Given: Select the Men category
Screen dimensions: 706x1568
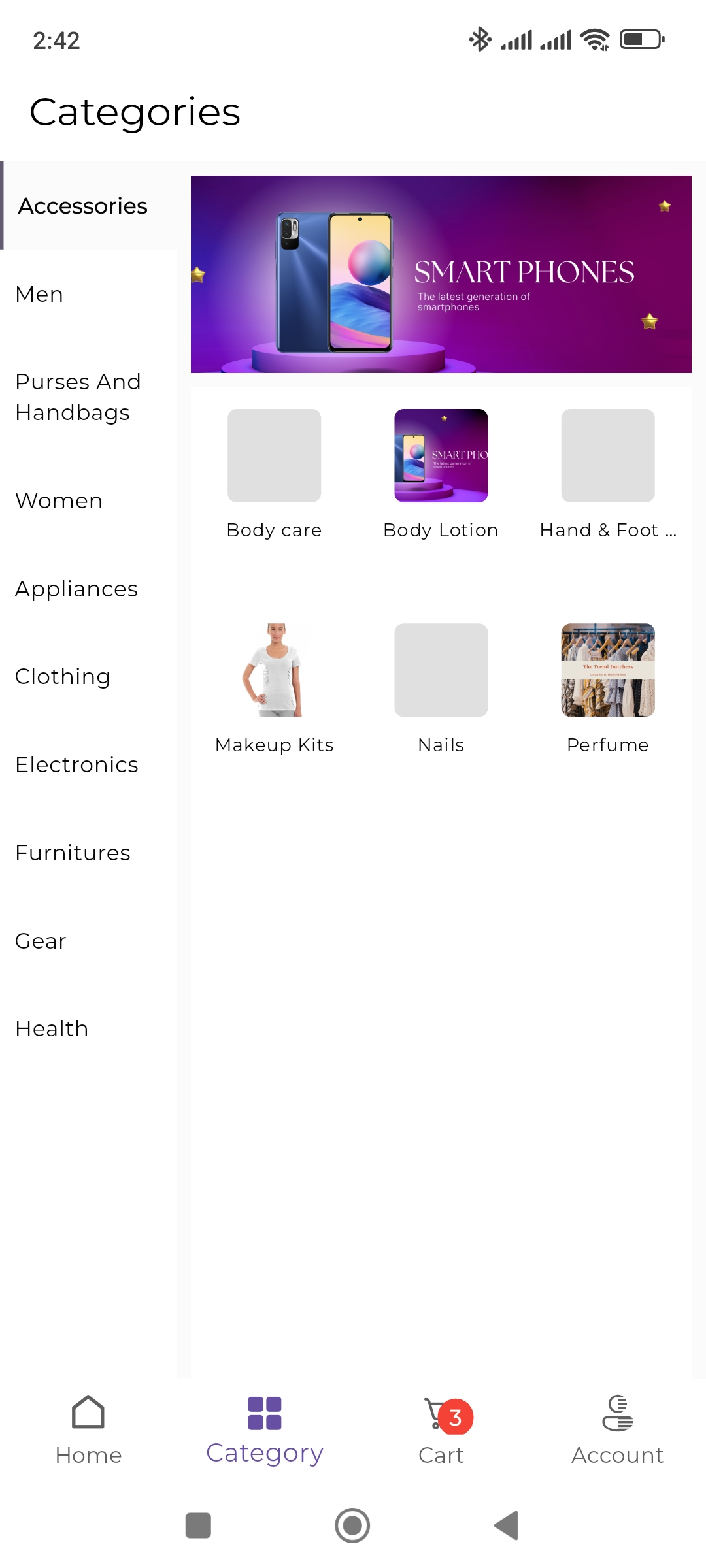Looking at the screenshot, I should coord(88,294).
